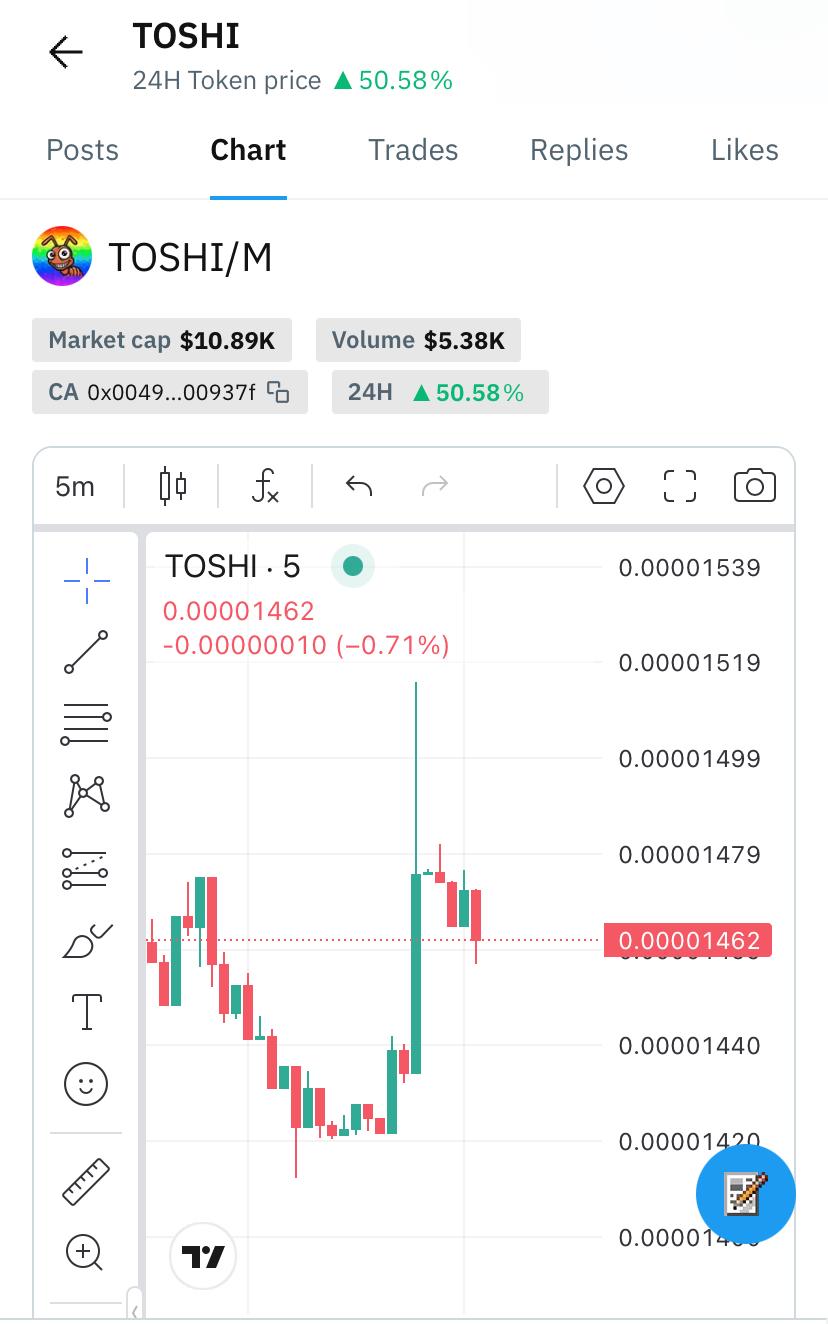Open the candlestick chart style selector
Screen dimensions: 828x1324
(x=173, y=487)
